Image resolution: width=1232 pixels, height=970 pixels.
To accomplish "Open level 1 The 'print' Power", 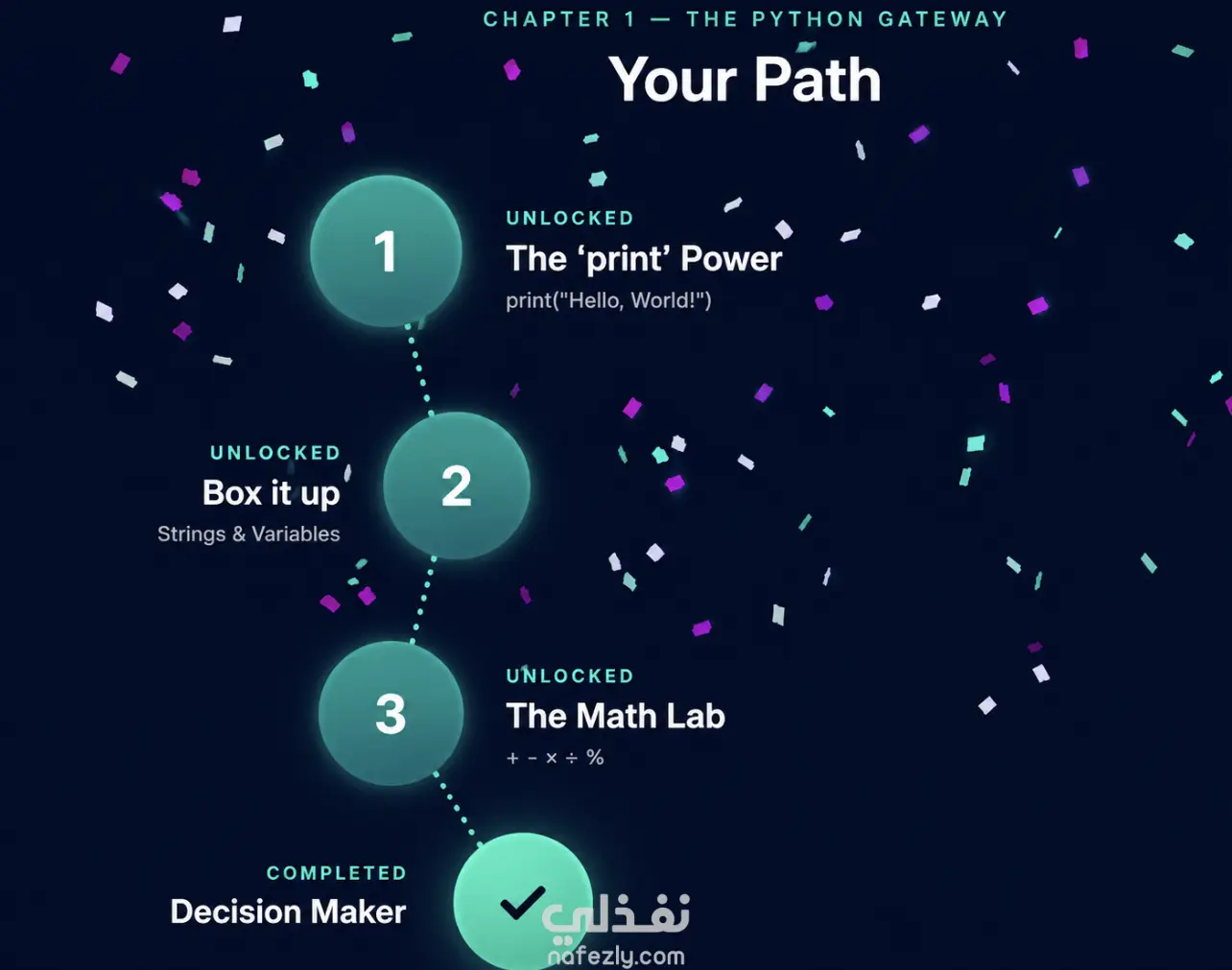I will (x=386, y=251).
